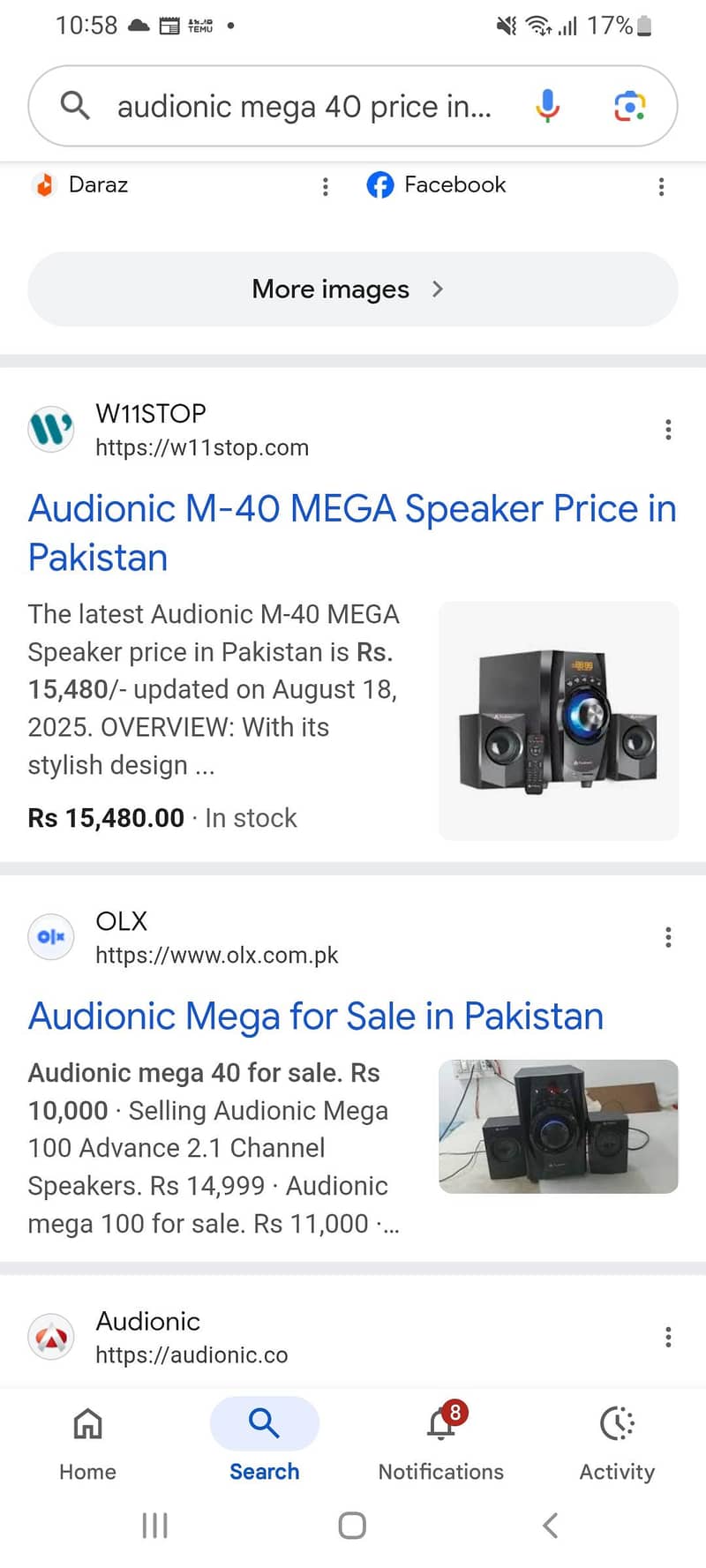Open Audionic Mega for Sale OLX link
This screenshot has height=1568, width=706.
(315, 1016)
